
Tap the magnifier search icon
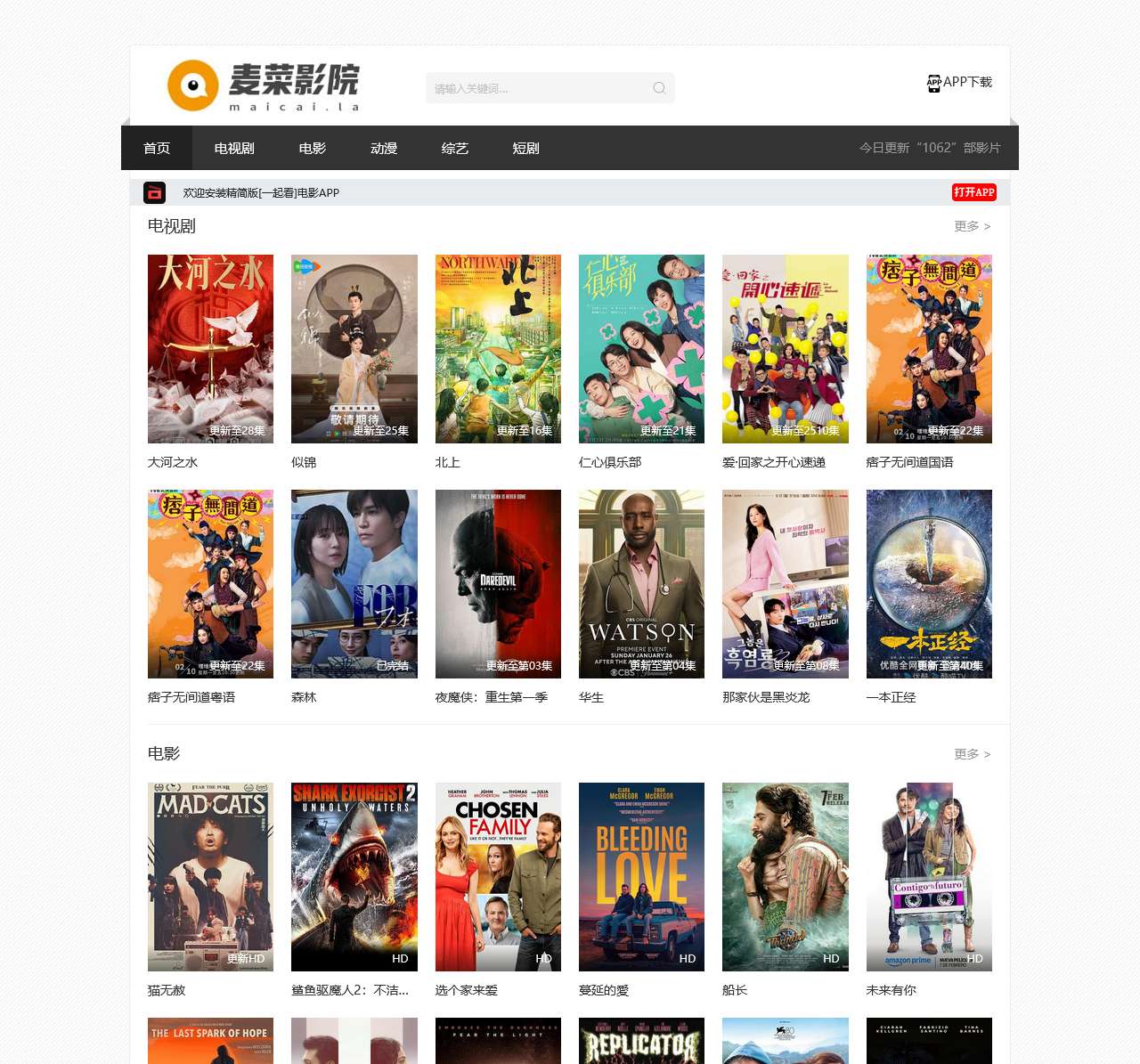pyautogui.click(x=659, y=88)
